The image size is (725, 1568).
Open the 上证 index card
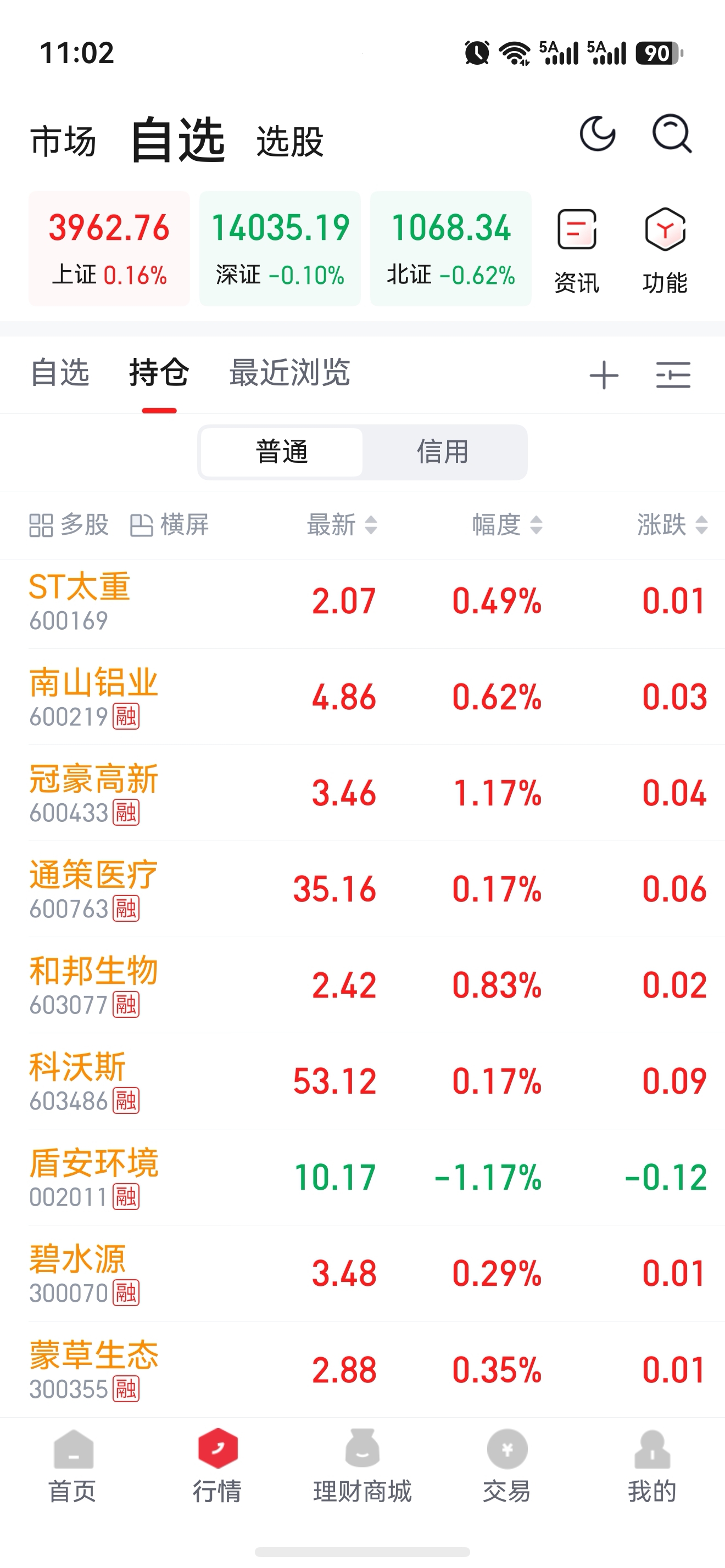pyautogui.click(x=109, y=248)
